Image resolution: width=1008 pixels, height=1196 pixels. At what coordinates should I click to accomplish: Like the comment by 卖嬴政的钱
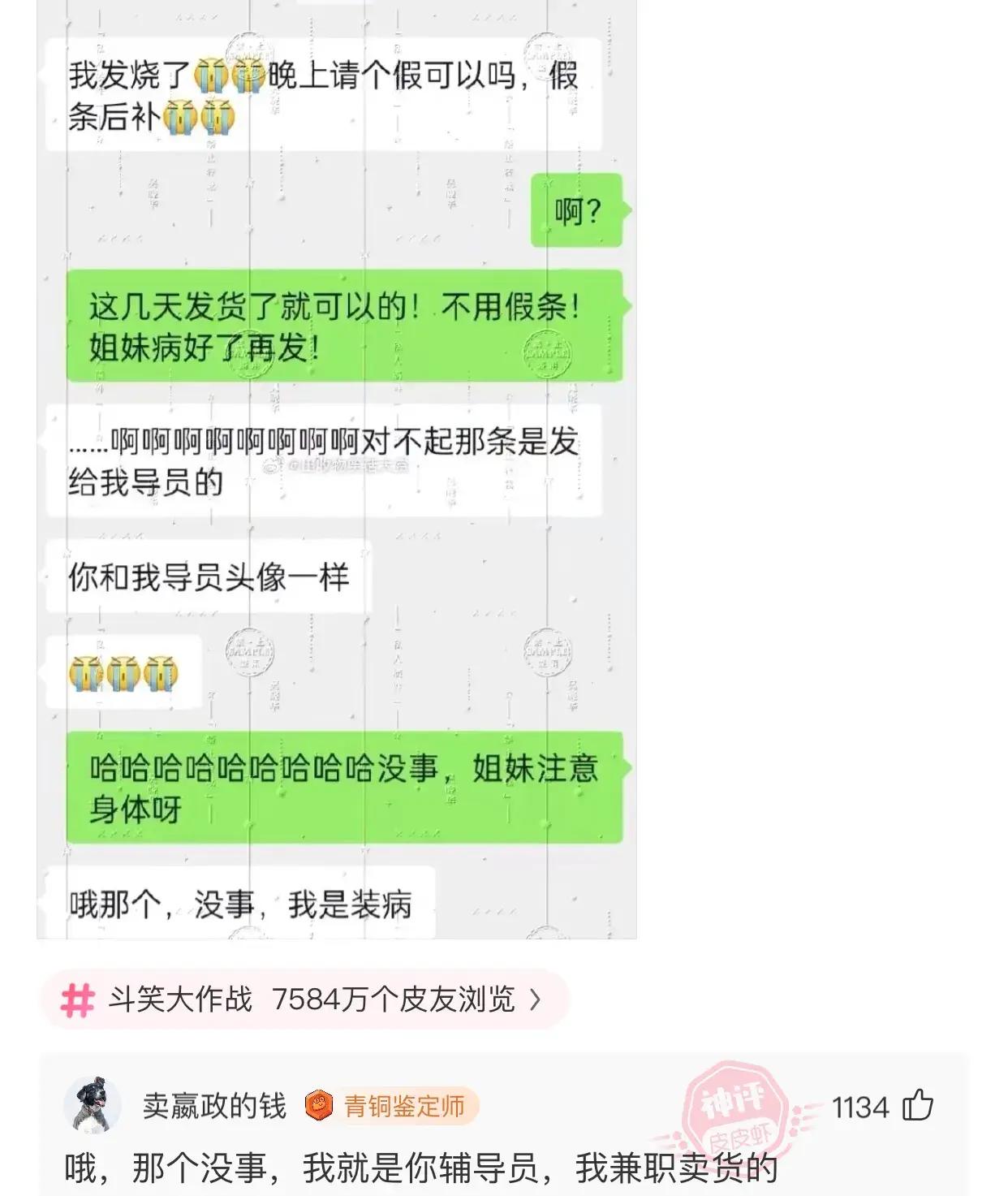point(918,1106)
